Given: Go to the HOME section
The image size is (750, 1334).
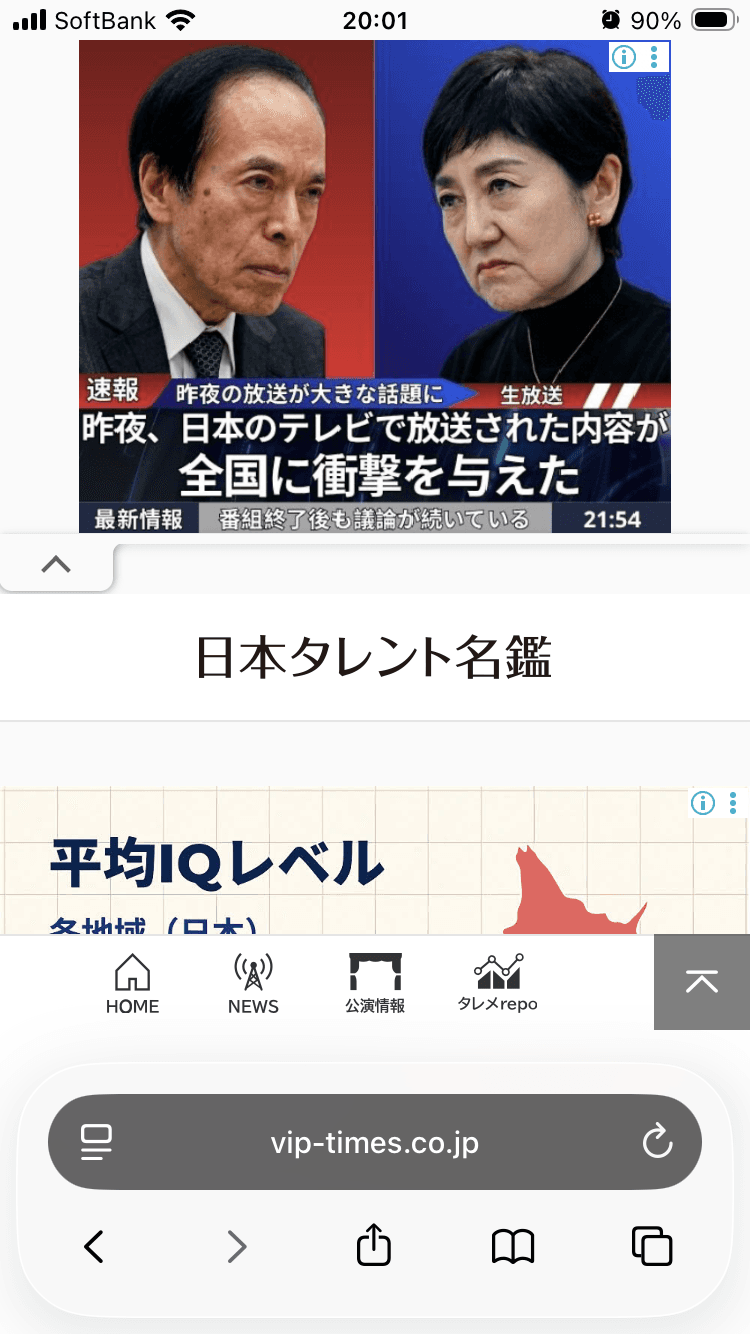Looking at the screenshot, I should pyautogui.click(x=133, y=984).
